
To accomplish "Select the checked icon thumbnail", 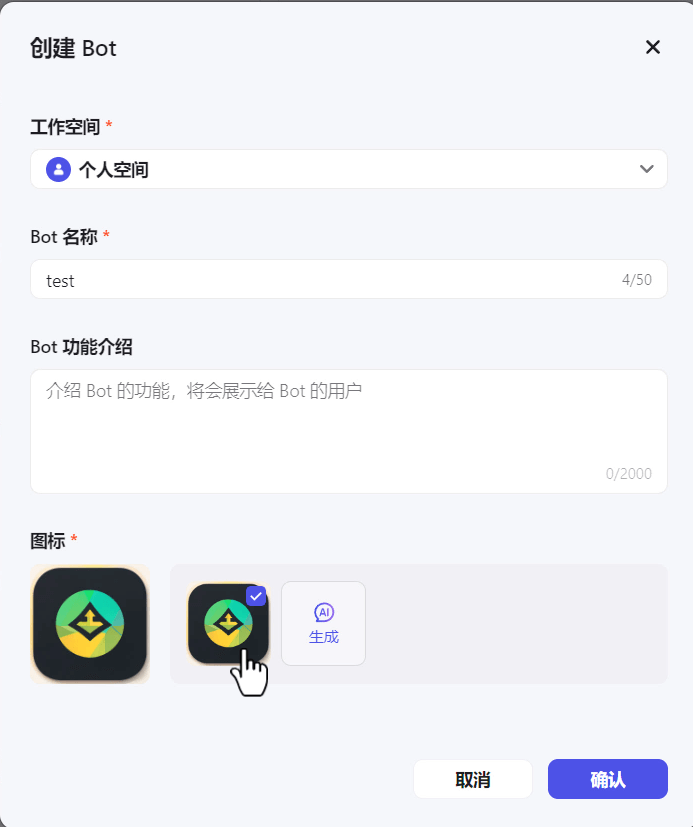I will 228,623.
